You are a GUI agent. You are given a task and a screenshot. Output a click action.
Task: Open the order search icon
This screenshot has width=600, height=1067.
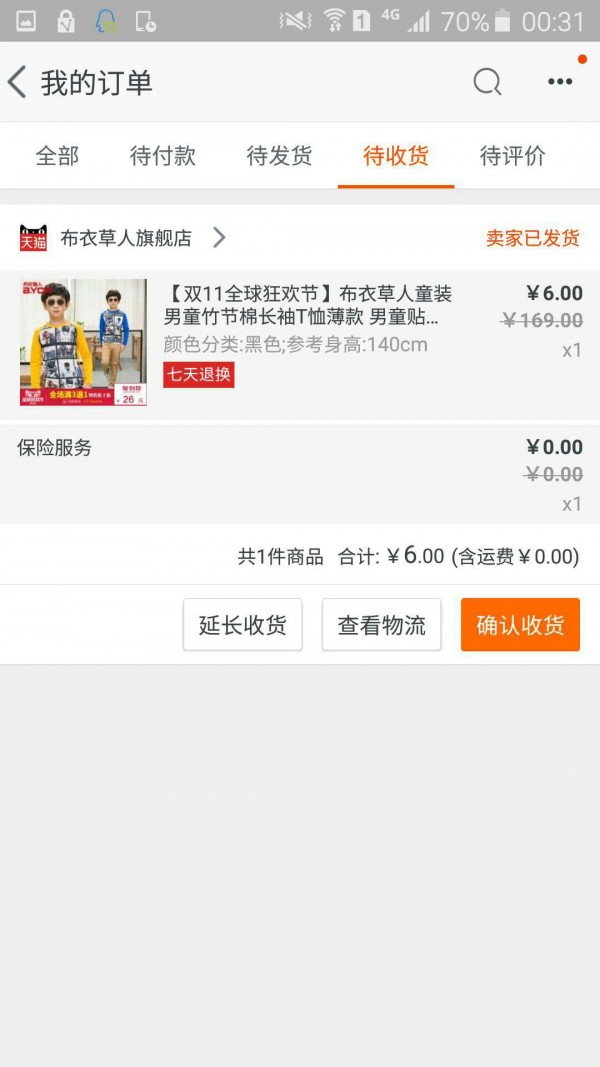(487, 82)
